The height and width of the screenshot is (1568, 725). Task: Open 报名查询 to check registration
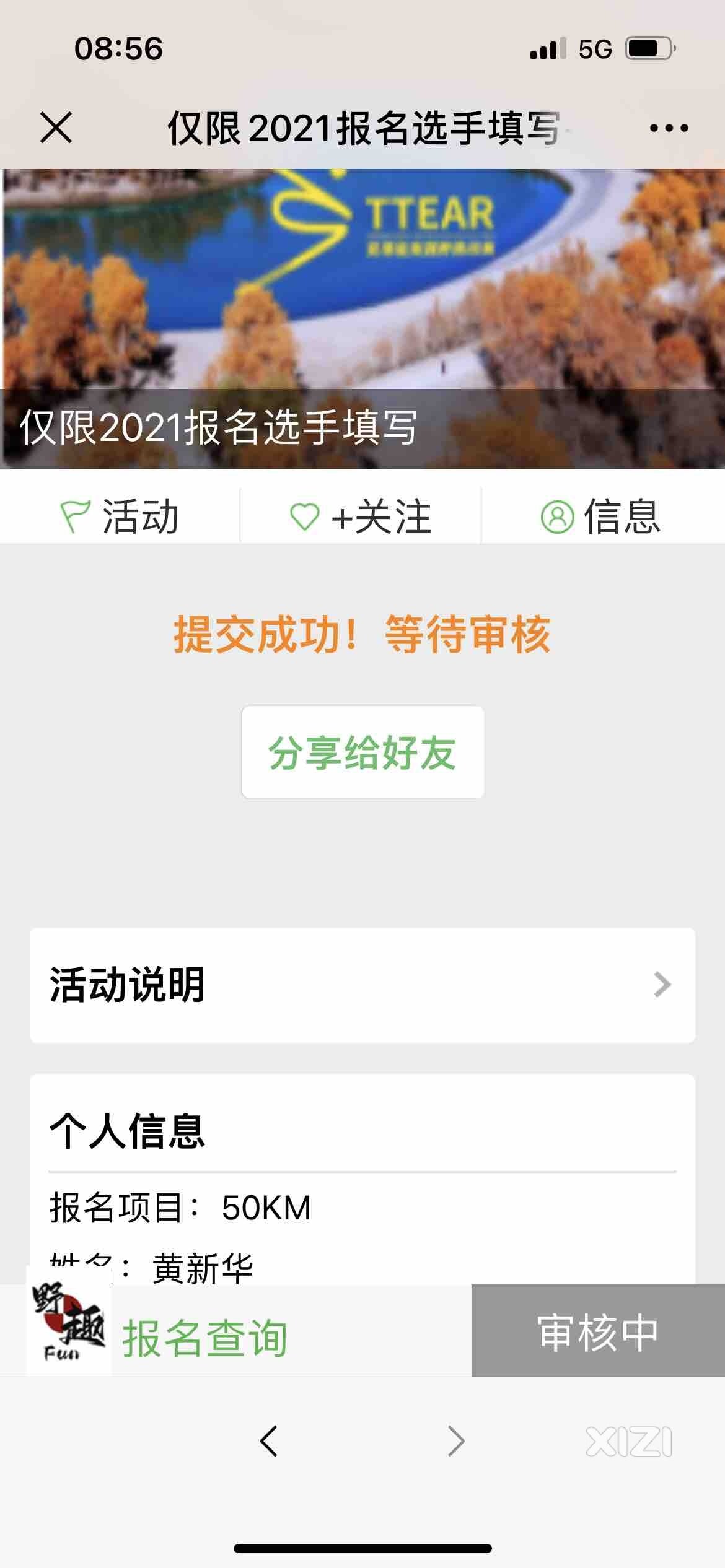click(204, 1338)
